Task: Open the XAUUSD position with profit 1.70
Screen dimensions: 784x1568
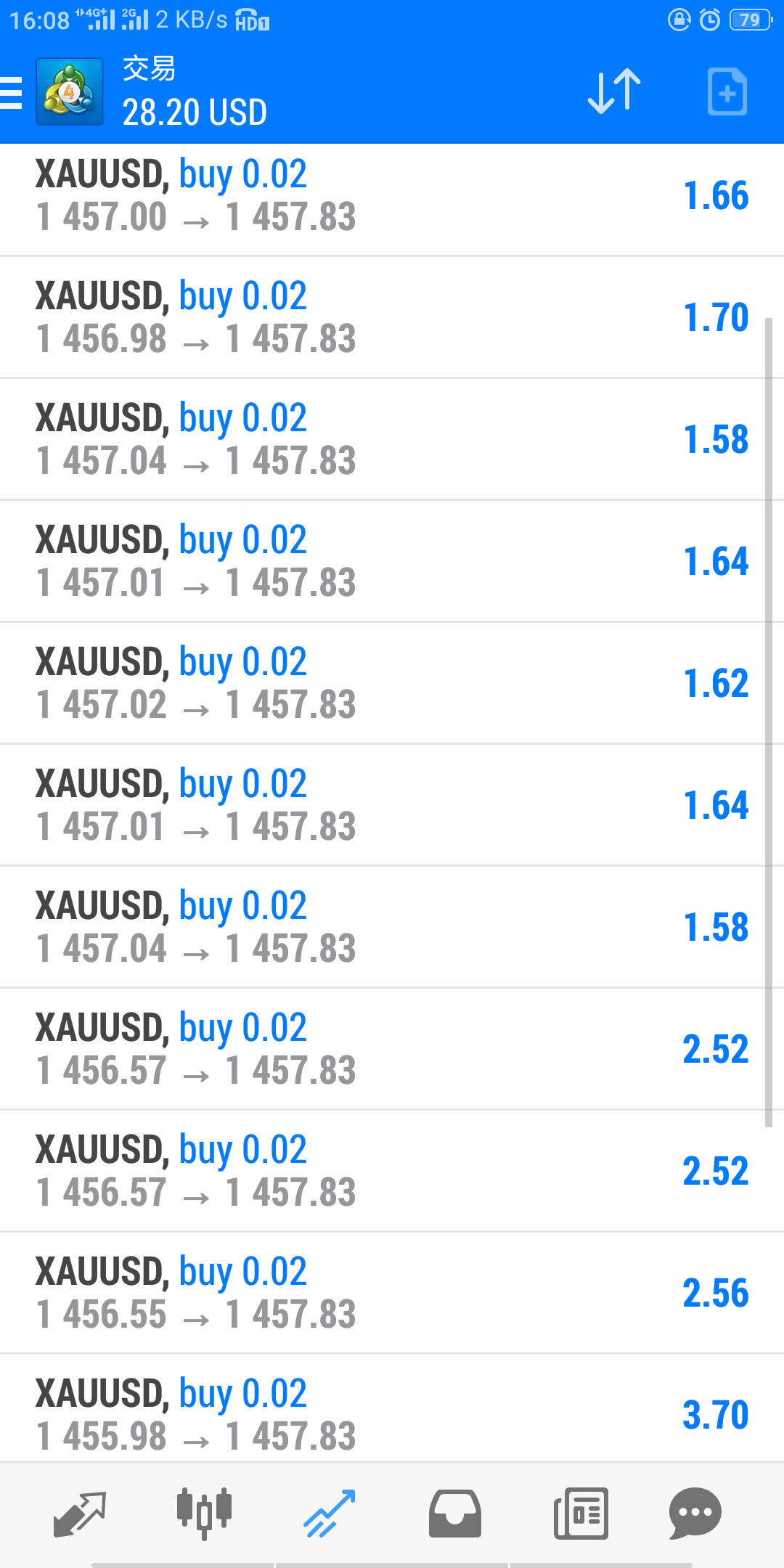Action: [x=392, y=317]
